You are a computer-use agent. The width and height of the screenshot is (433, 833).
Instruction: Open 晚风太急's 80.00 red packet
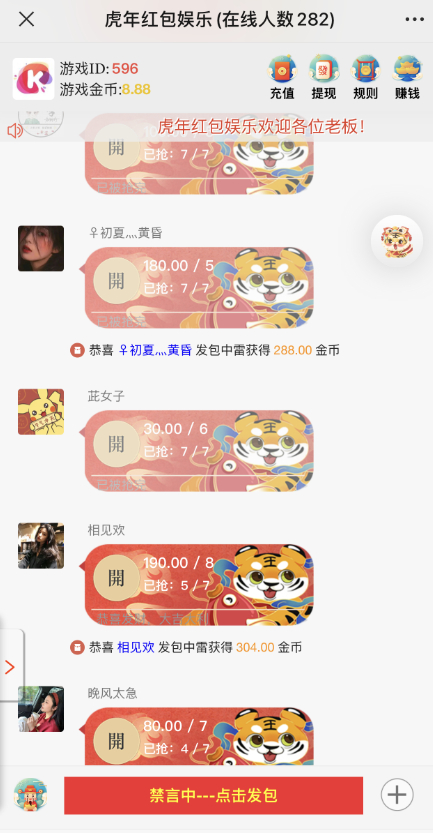tap(199, 736)
